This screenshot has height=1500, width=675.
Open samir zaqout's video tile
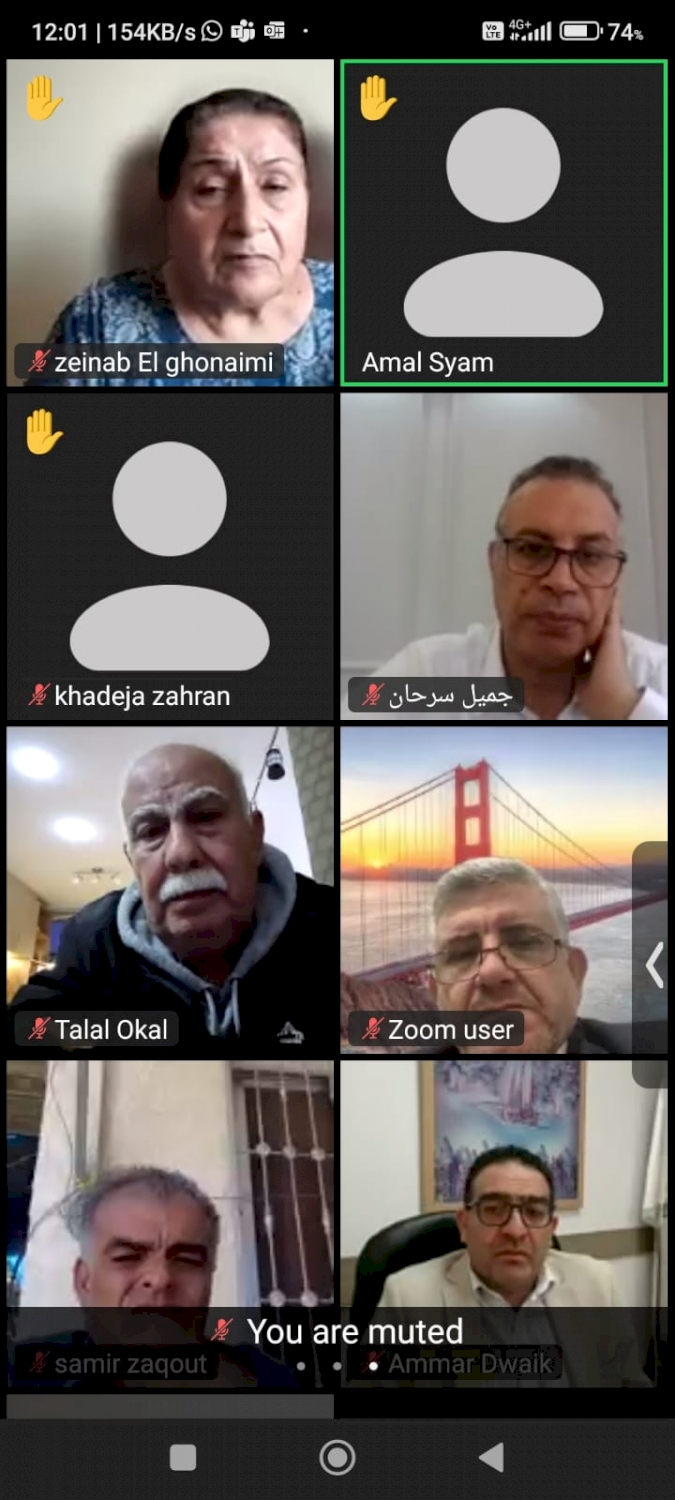click(x=170, y=1224)
